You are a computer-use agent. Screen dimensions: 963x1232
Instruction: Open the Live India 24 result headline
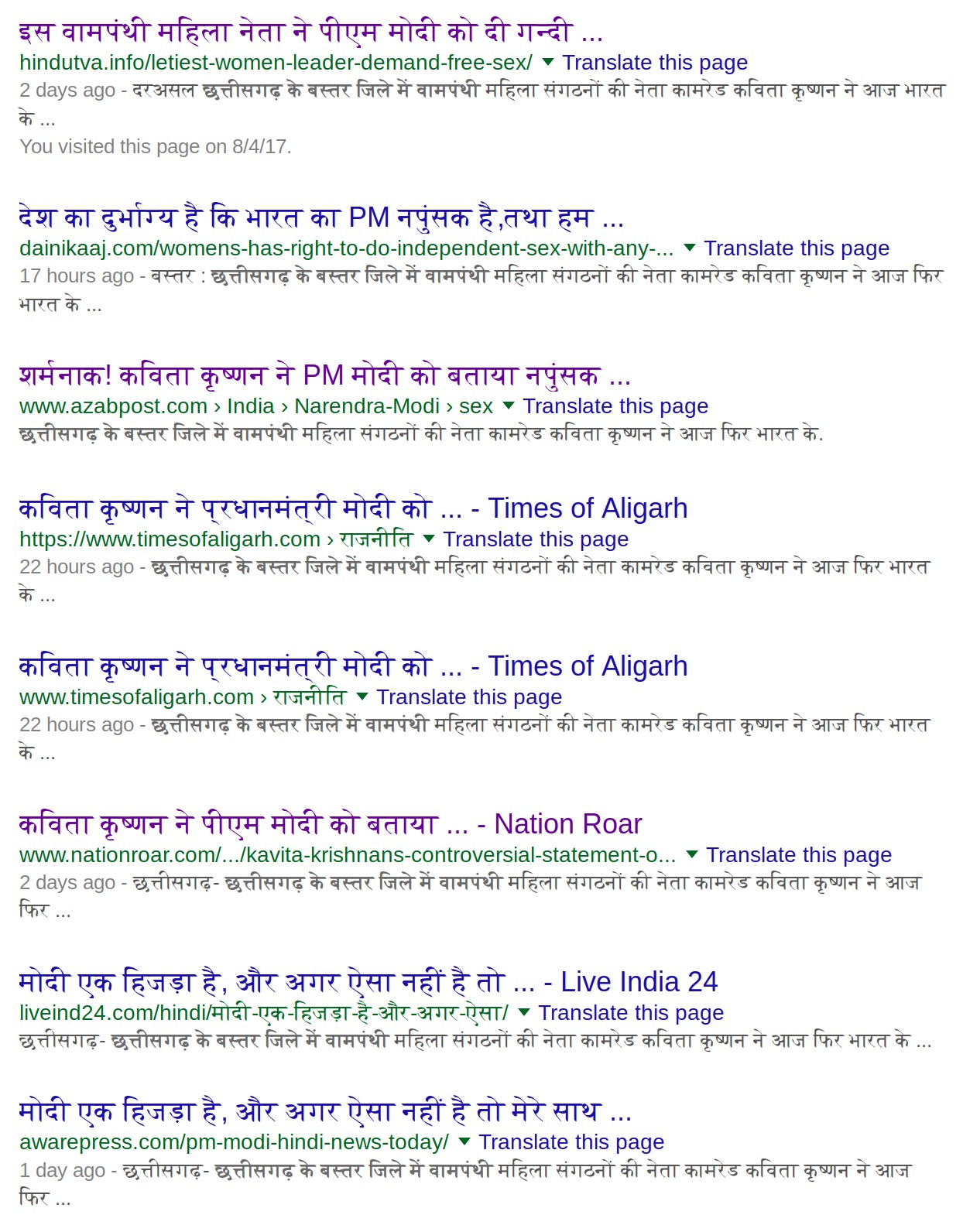click(x=368, y=983)
